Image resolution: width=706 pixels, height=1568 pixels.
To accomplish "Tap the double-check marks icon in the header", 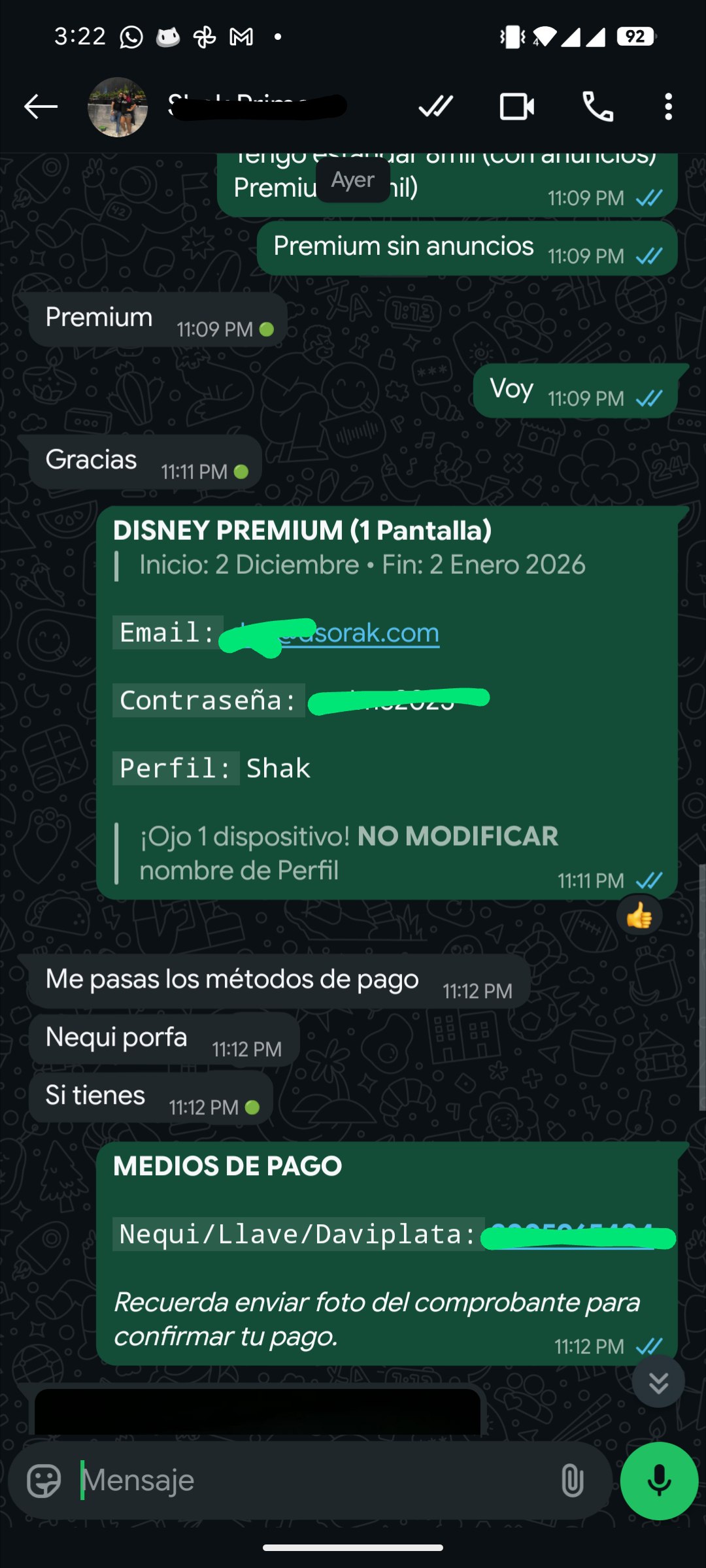I will [434, 107].
